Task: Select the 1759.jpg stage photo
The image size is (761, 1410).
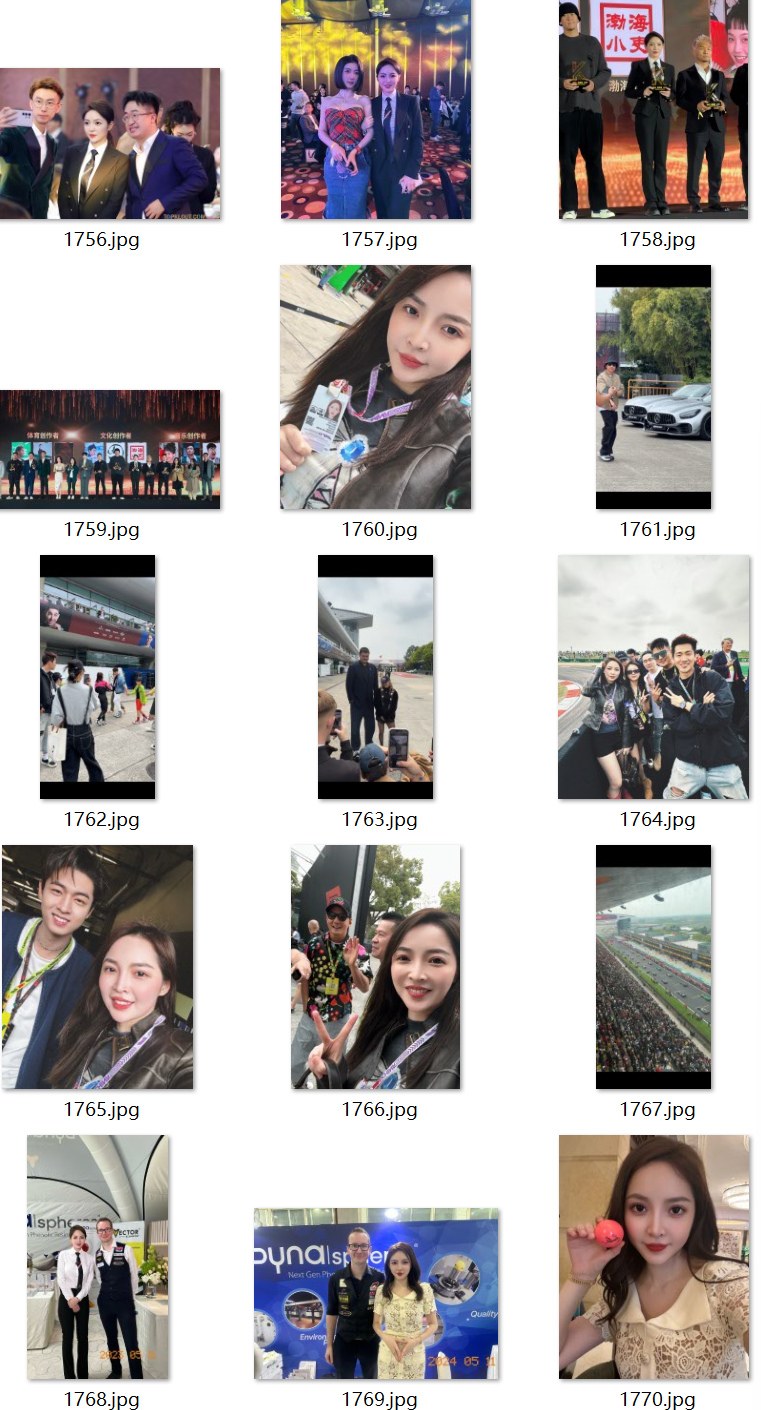Action: [x=110, y=449]
